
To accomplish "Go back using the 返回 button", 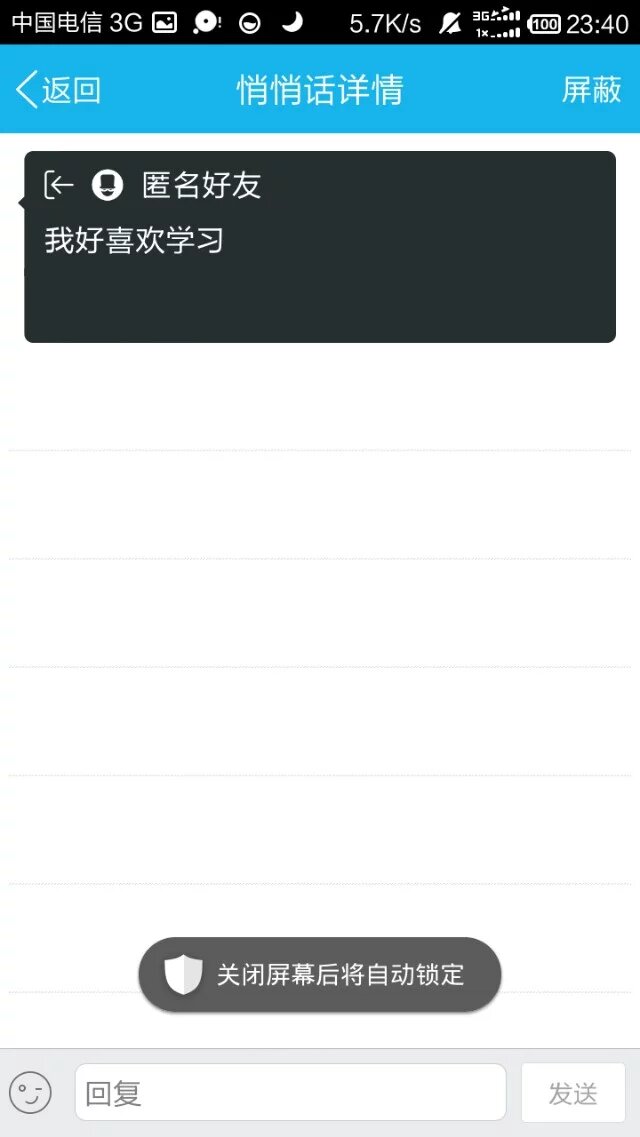I will 59,90.
